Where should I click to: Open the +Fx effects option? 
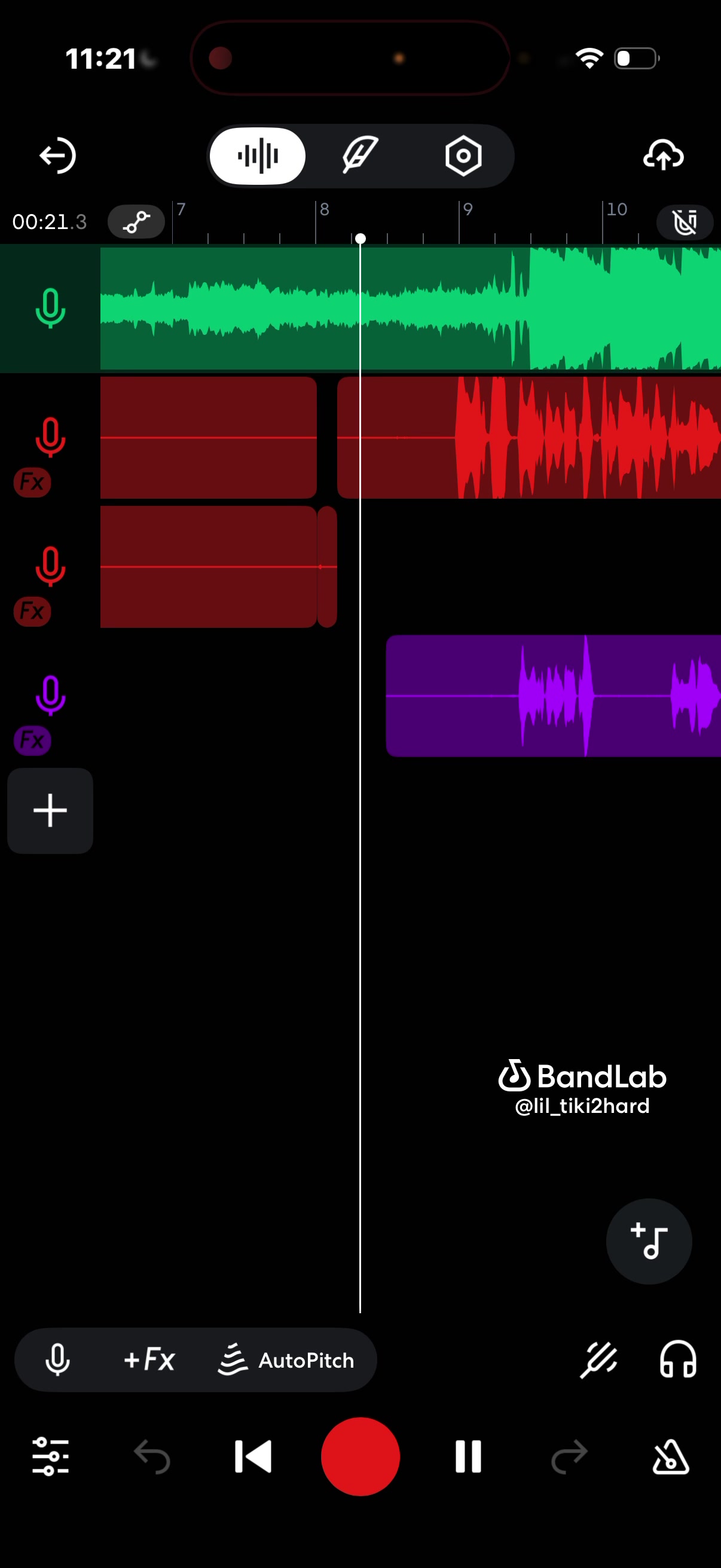pos(149,1359)
